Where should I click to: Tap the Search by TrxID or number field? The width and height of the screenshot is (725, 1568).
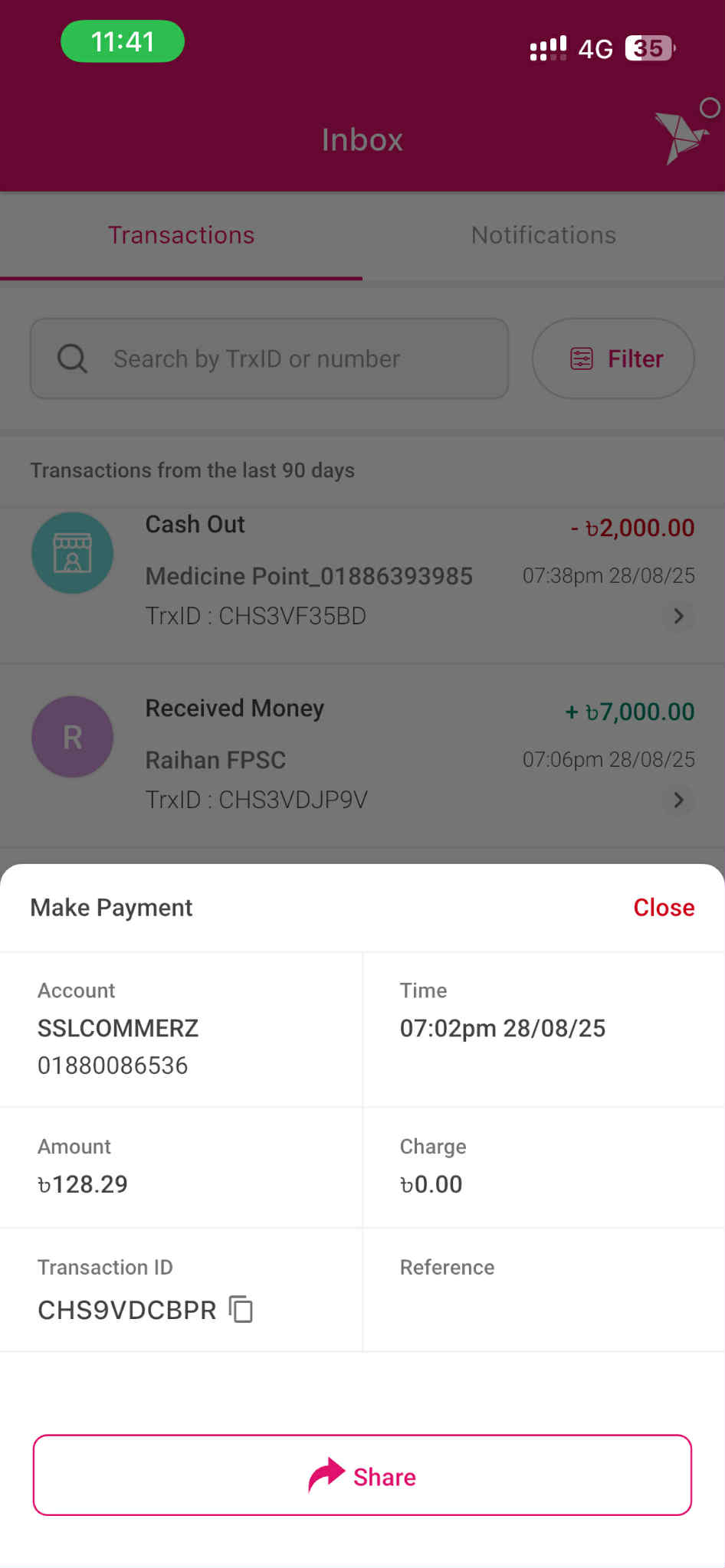pos(269,358)
